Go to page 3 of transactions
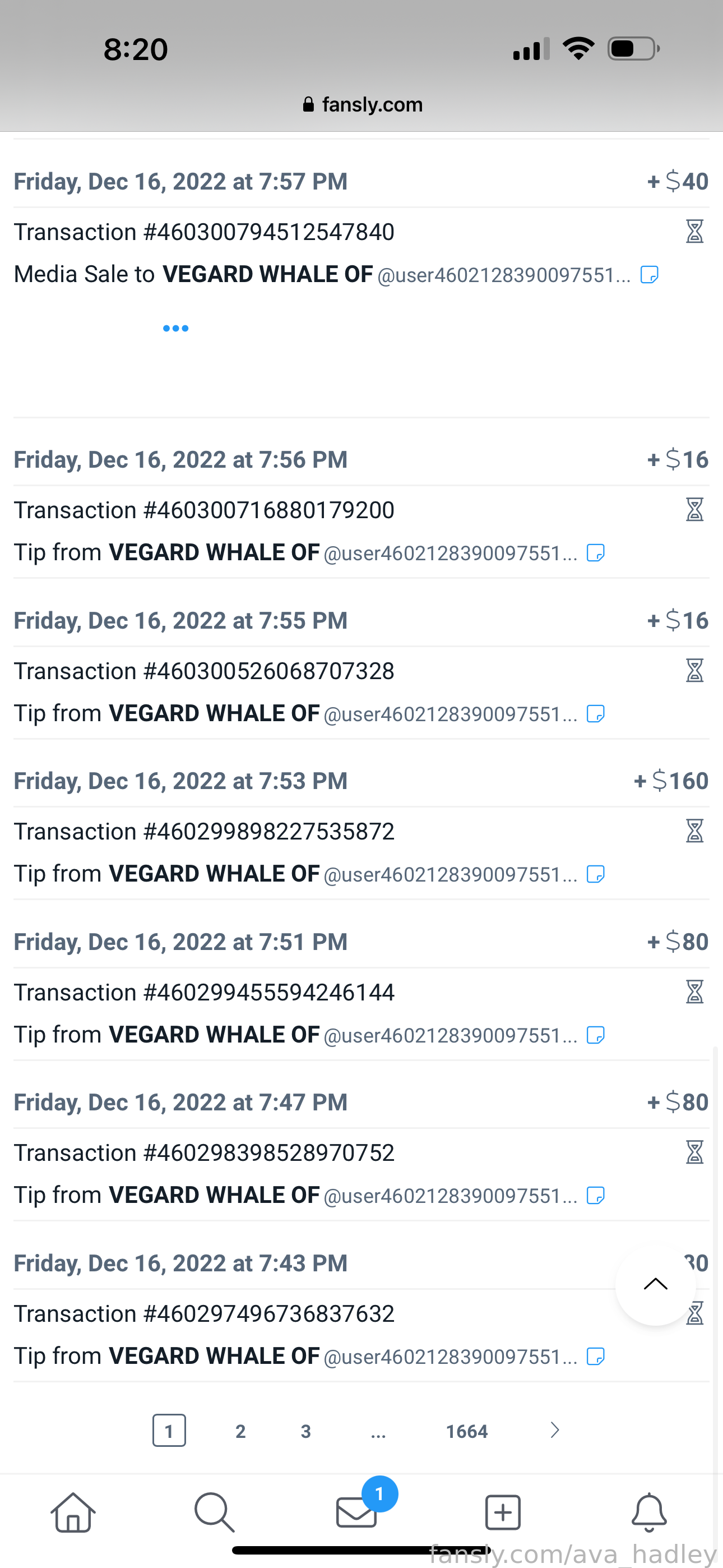This screenshot has width=723, height=1568. tap(305, 1431)
